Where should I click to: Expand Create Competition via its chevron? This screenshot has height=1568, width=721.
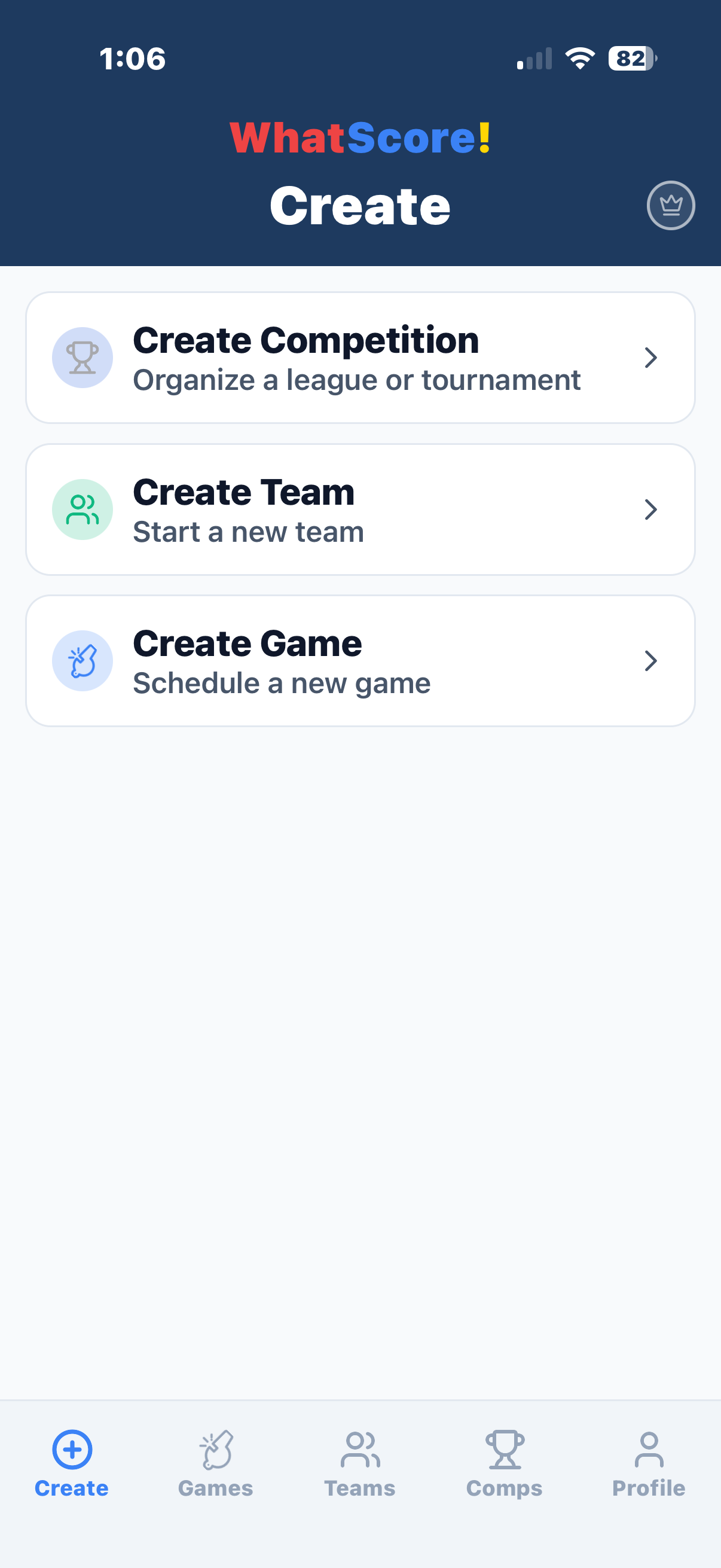click(652, 358)
